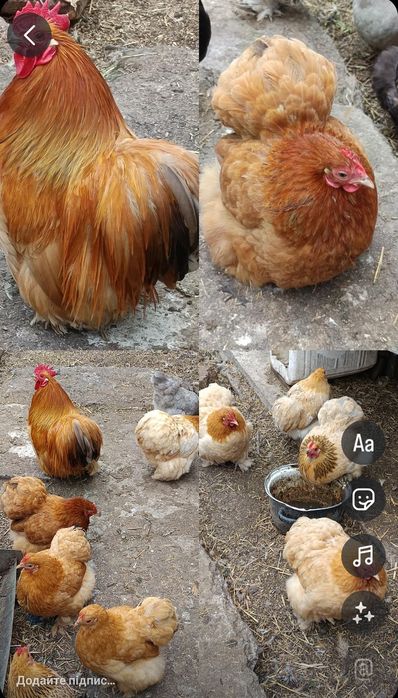Tap the faint @ mention icon
398x698 pixels.
pos(363,670)
